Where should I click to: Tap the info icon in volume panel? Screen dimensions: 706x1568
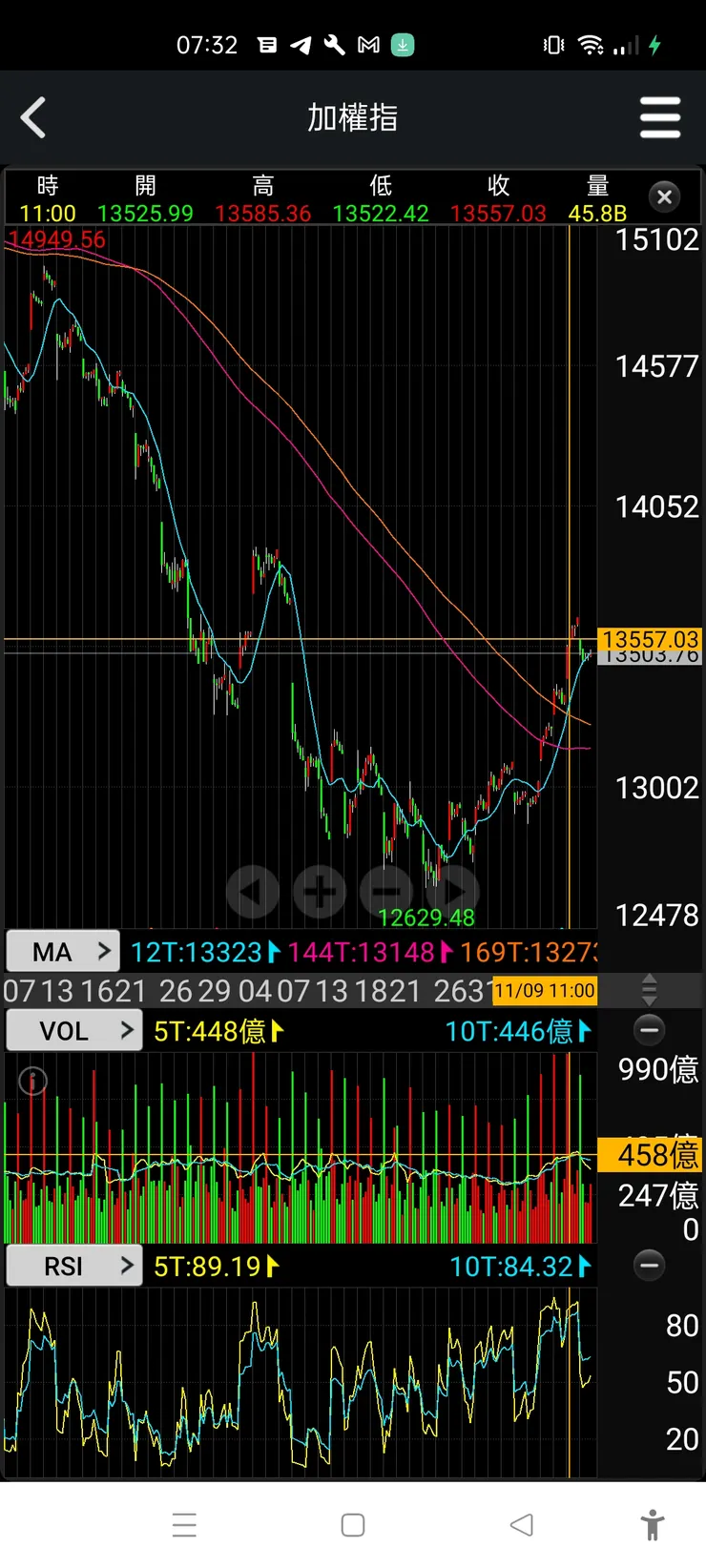[33, 1081]
